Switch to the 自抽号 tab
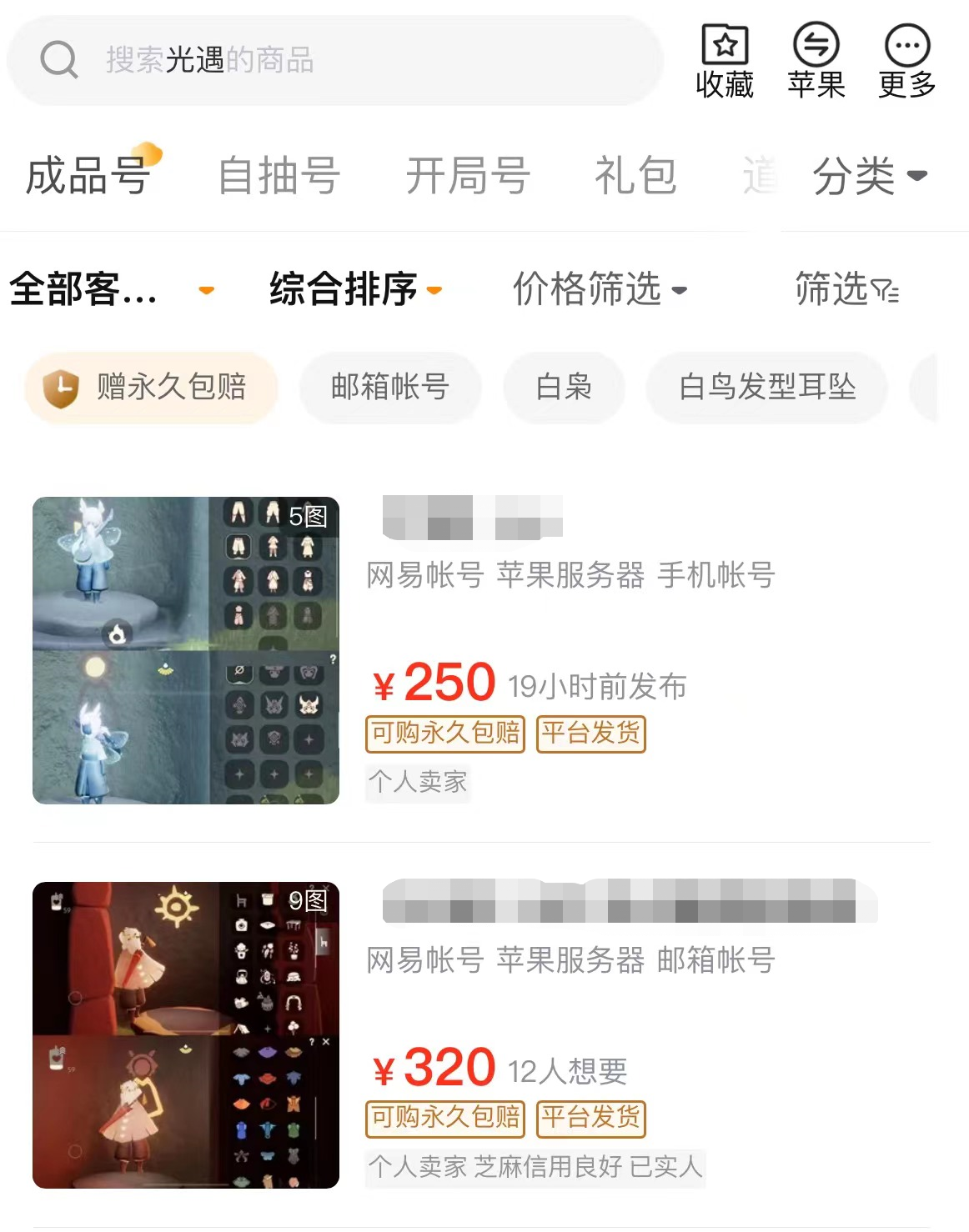The height and width of the screenshot is (1232, 969). coord(279,176)
